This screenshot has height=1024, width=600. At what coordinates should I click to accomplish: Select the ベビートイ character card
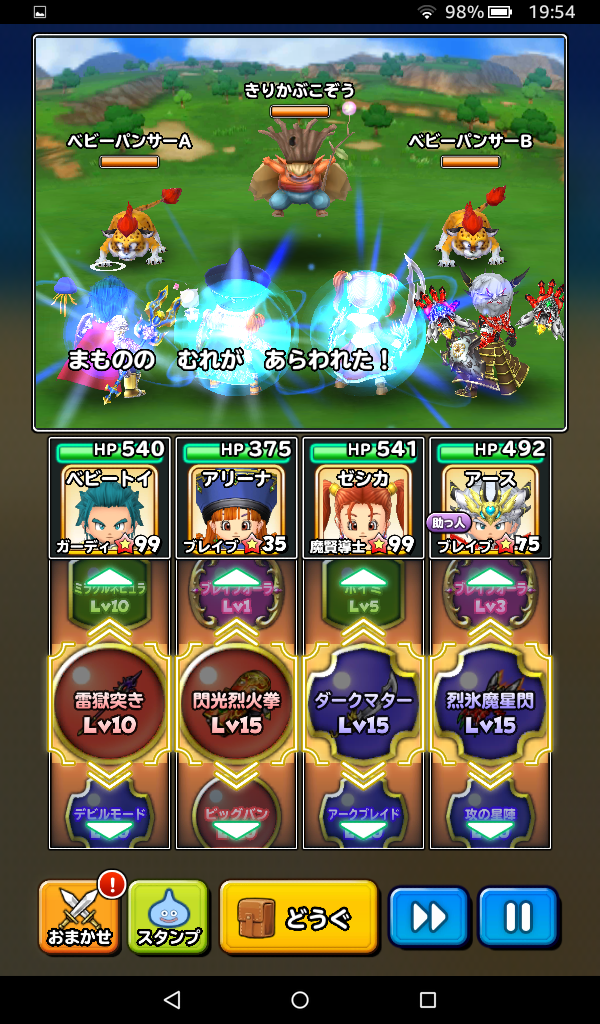pyautogui.click(x=109, y=498)
